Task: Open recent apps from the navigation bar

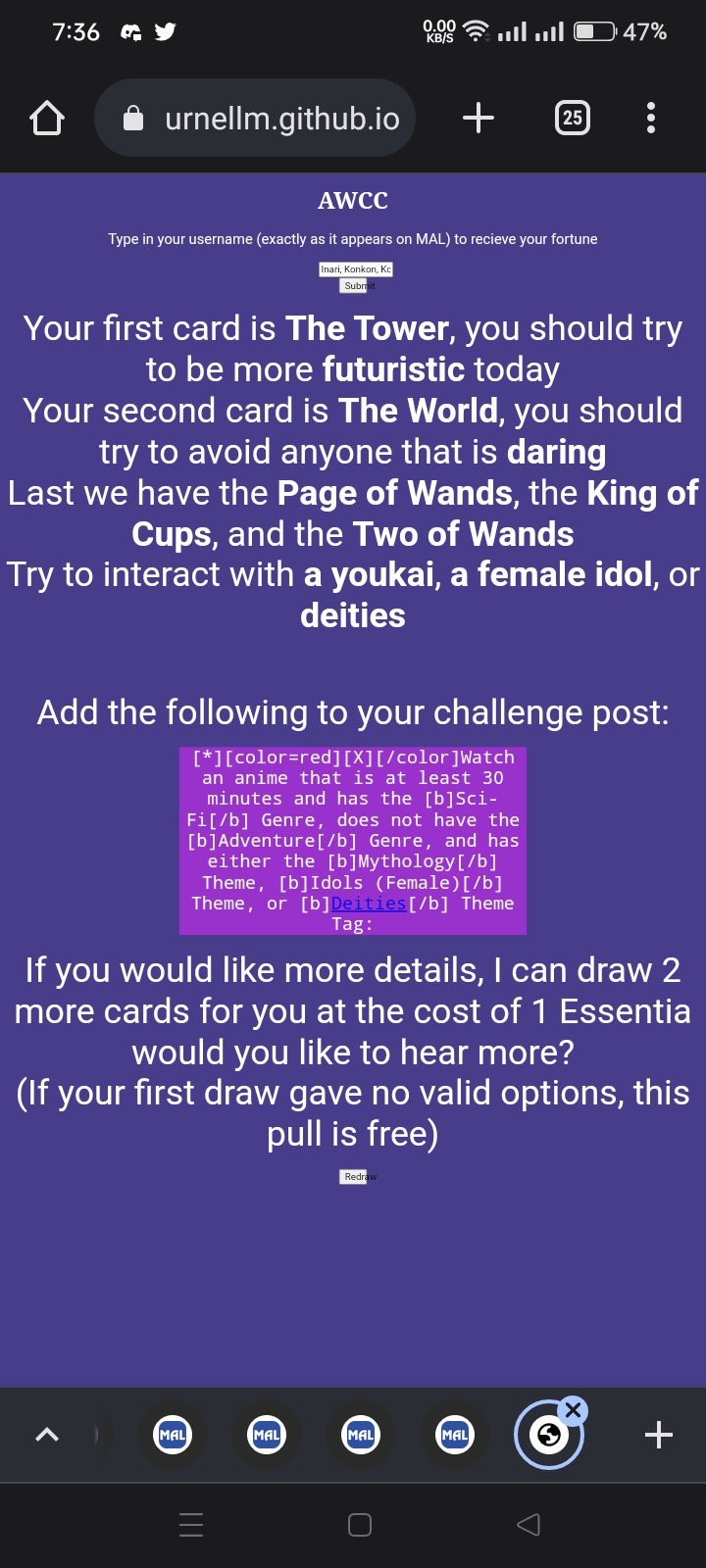Action: 191,1525
